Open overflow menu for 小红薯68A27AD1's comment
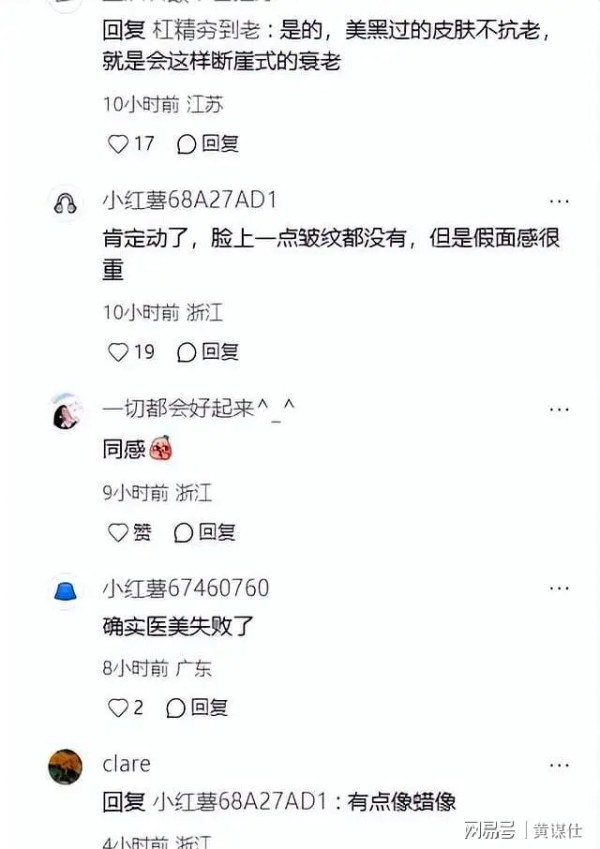The width and height of the screenshot is (600, 849). pyautogui.click(x=559, y=199)
